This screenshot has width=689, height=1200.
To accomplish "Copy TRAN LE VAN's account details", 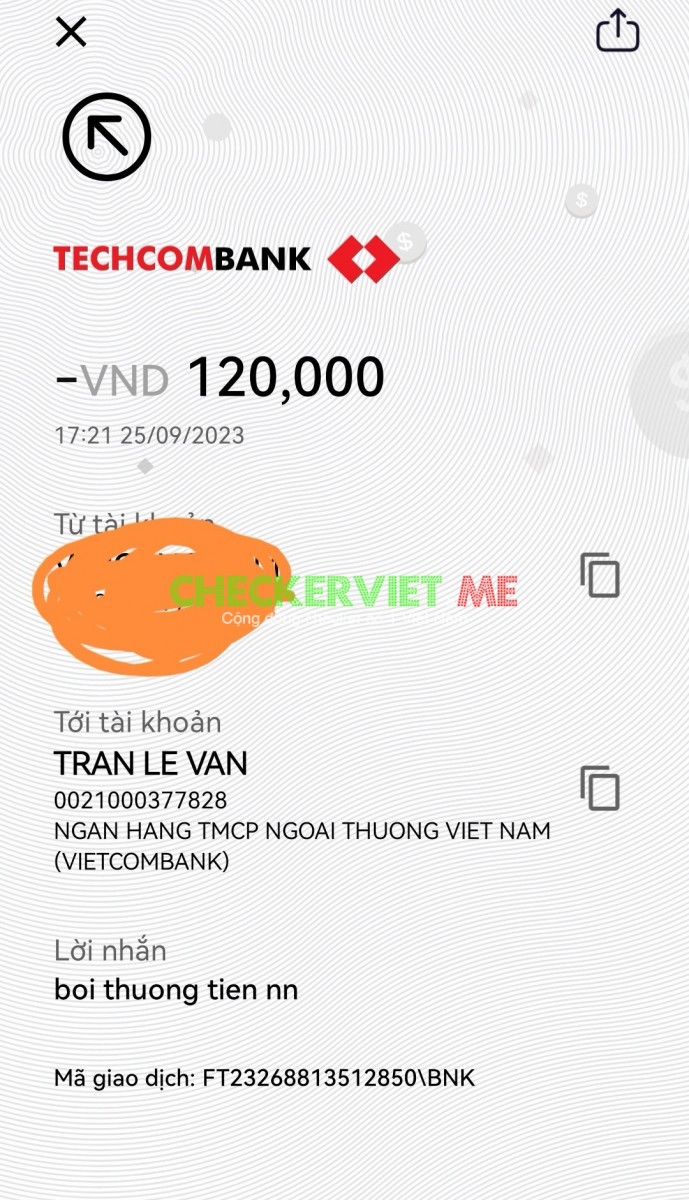I will [600, 788].
